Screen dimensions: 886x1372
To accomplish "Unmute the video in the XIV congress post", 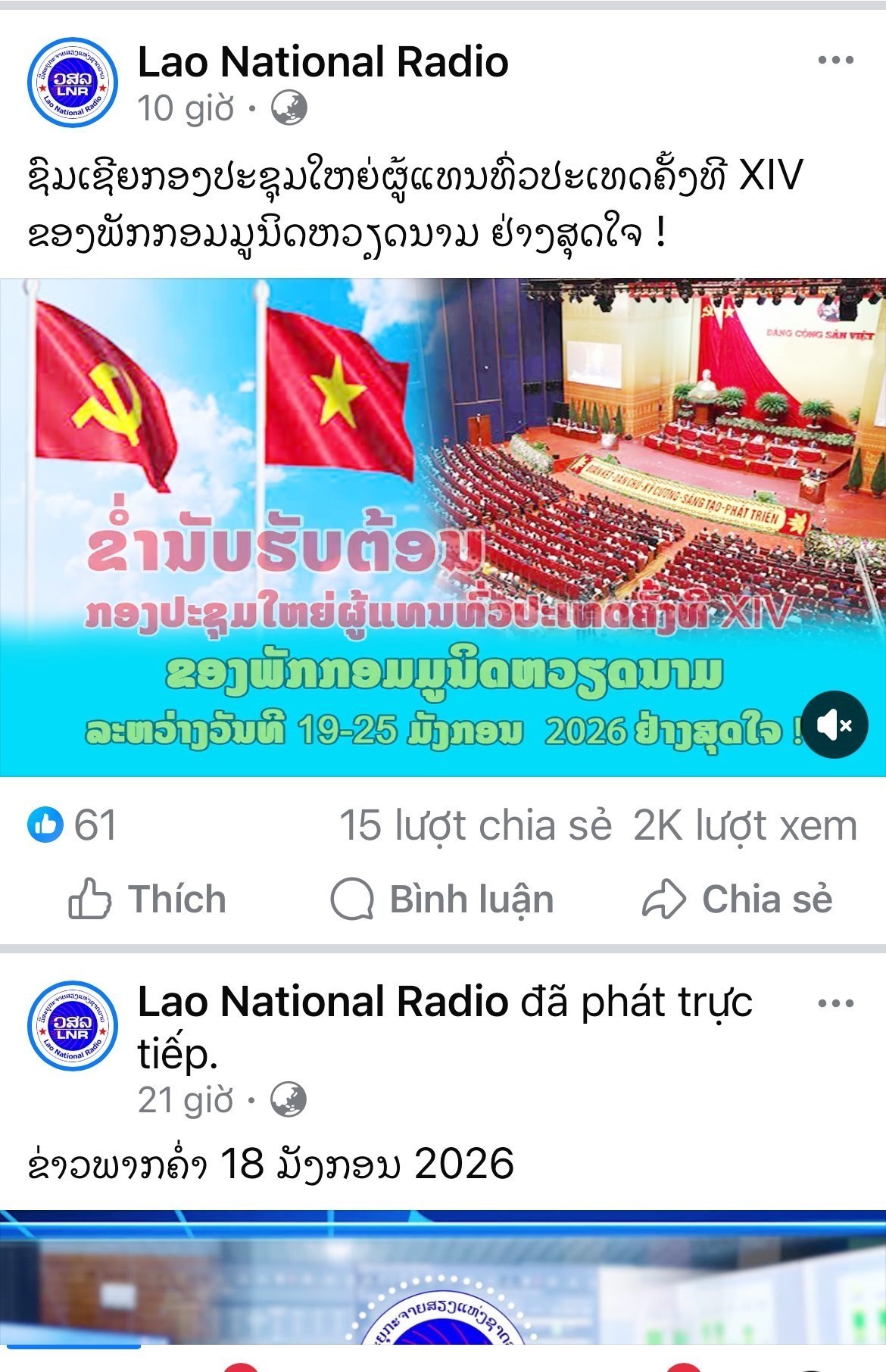I will [835, 725].
